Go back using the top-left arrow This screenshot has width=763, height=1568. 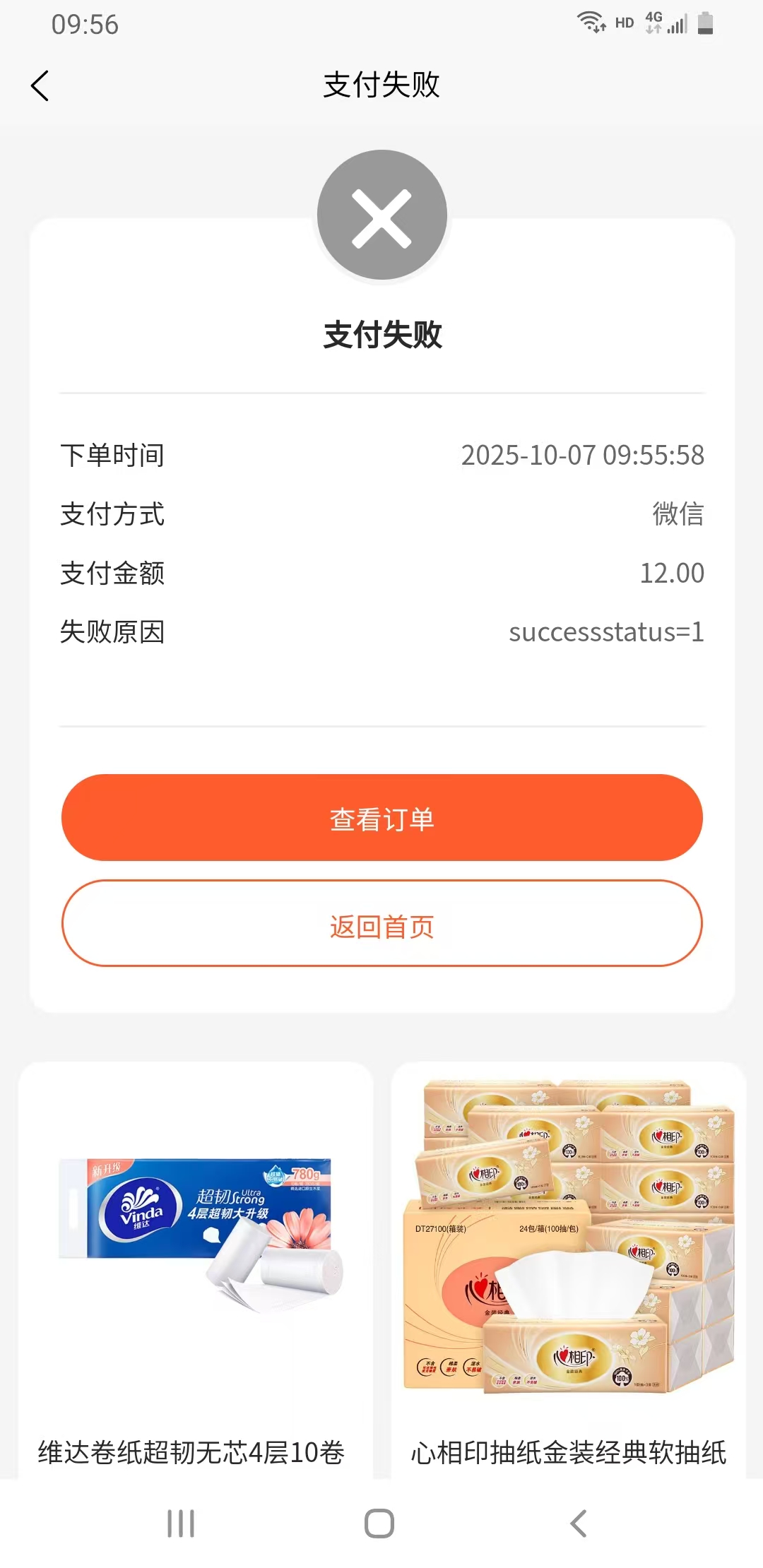[x=40, y=86]
